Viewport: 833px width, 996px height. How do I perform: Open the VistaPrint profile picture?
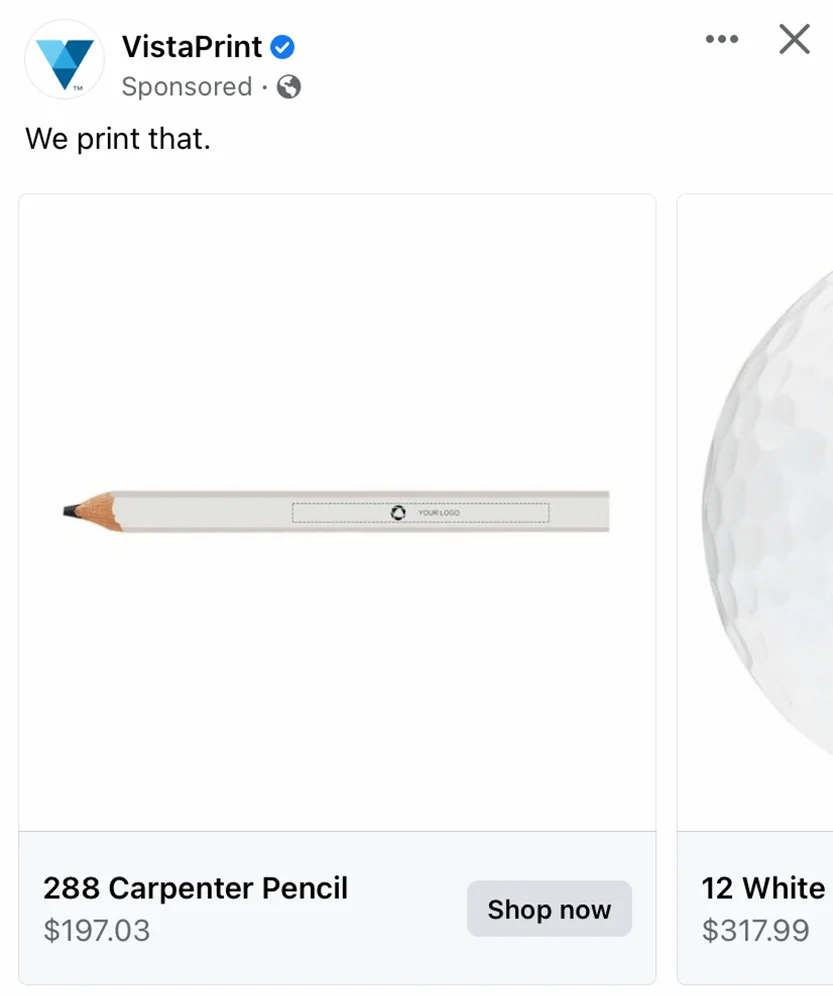tap(64, 59)
